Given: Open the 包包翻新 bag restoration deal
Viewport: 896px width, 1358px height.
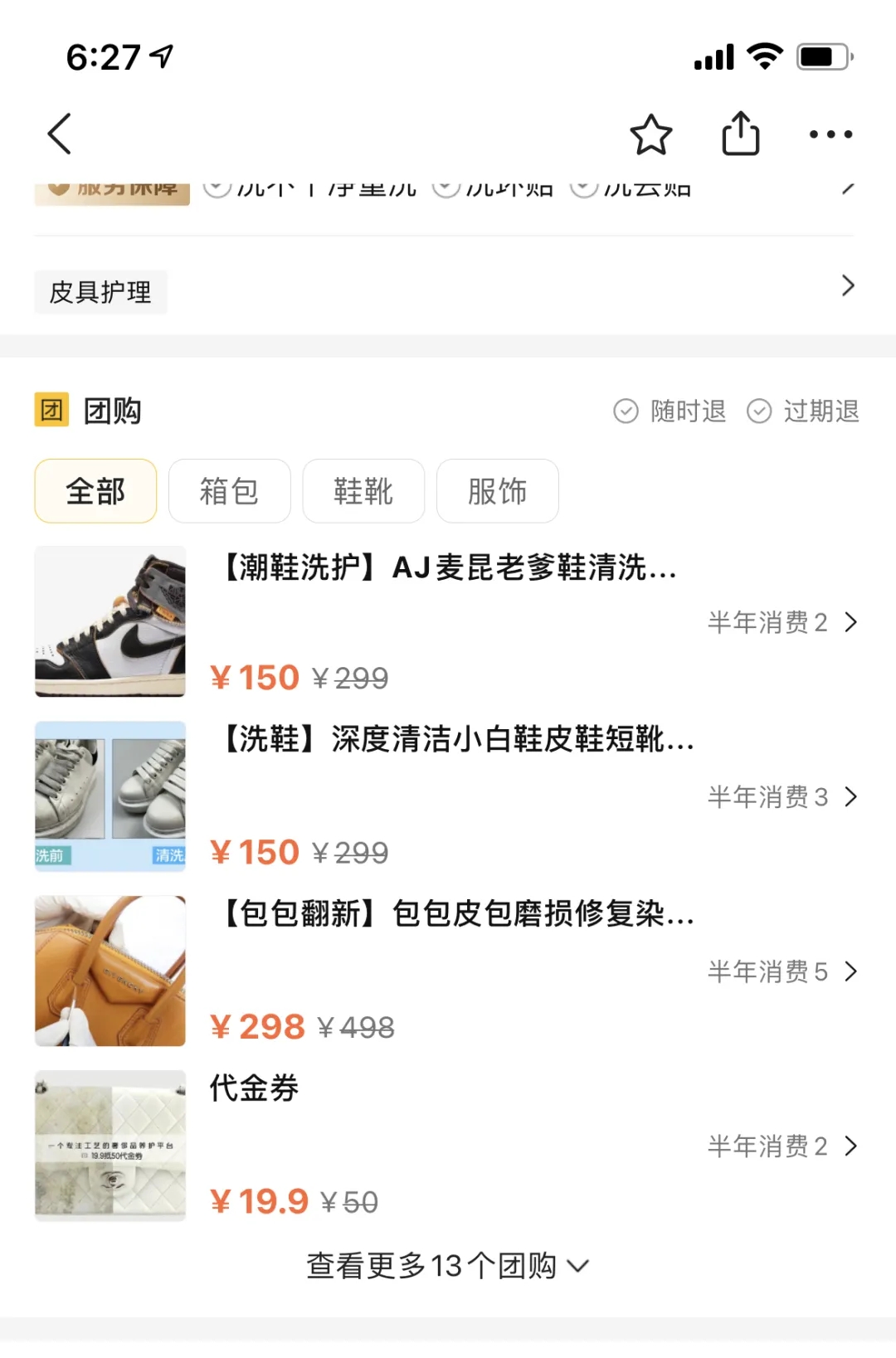Looking at the screenshot, I should tap(456, 914).
